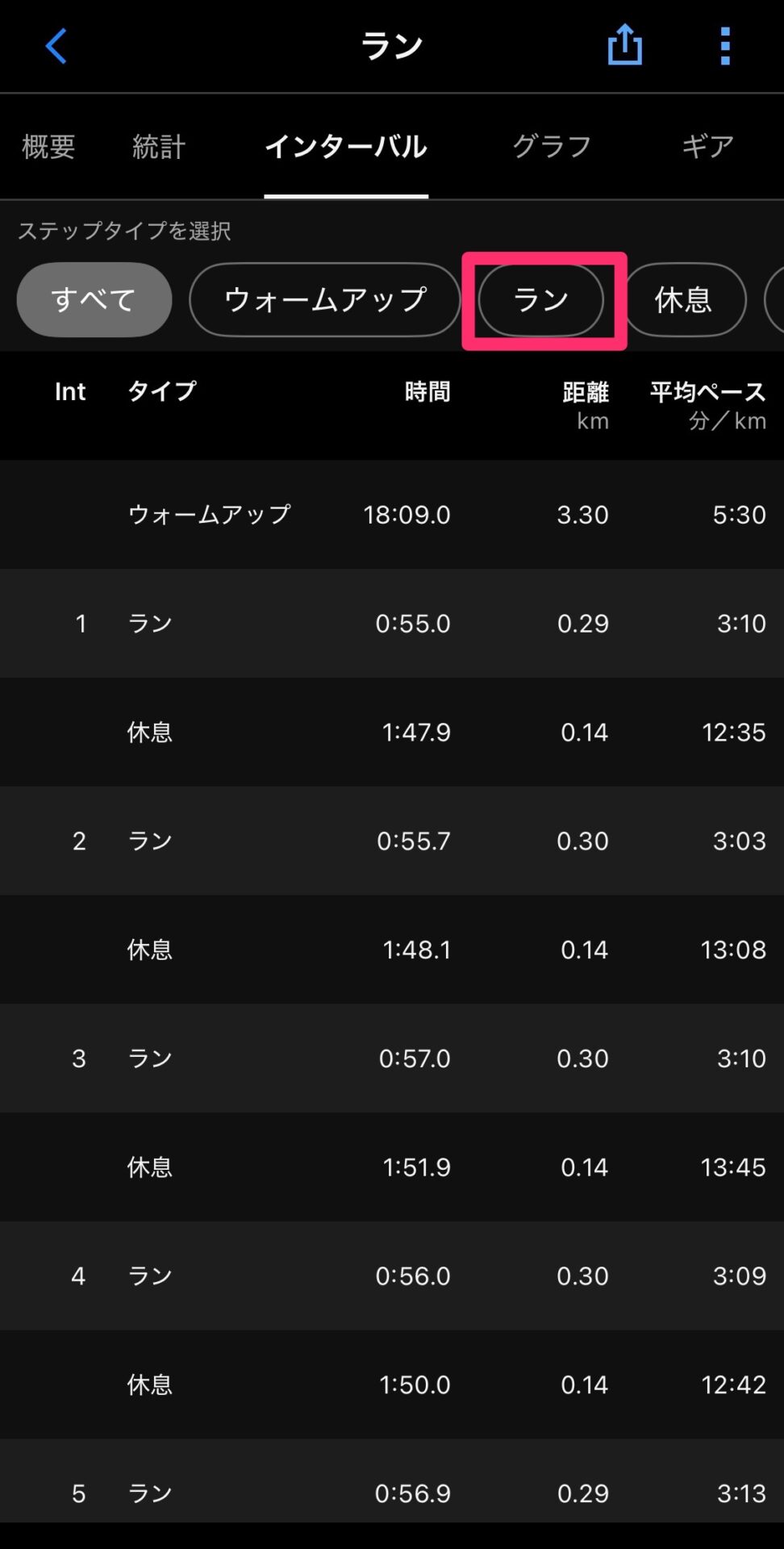Image resolution: width=784 pixels, height=1549 pixels.
Task: Filter intervals by ラン chip
Action: (x=541, y=299)
